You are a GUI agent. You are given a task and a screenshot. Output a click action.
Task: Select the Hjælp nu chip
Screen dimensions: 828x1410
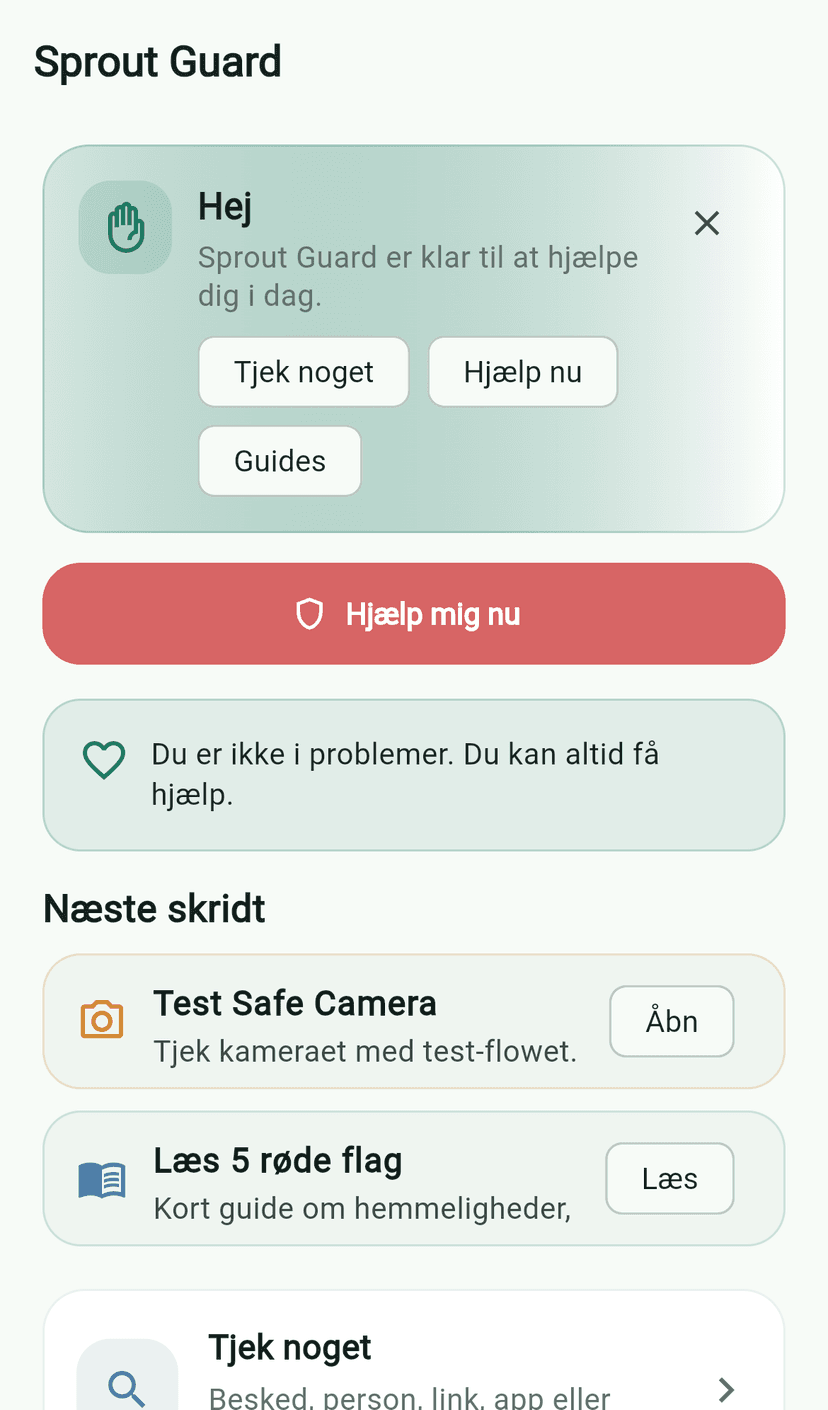[523, 372]
